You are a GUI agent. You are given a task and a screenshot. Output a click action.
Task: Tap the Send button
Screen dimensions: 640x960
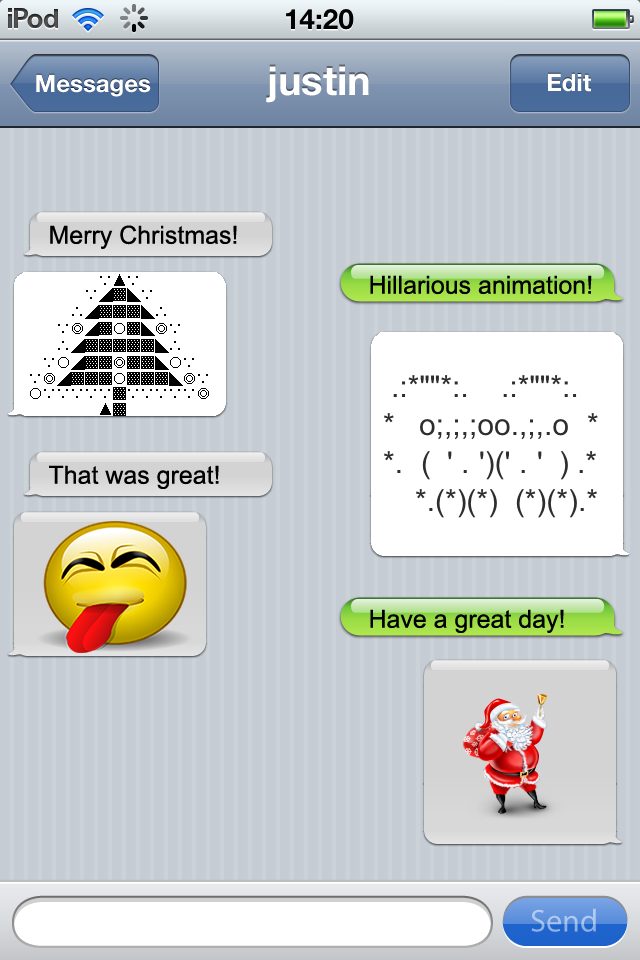pos(564,921)
